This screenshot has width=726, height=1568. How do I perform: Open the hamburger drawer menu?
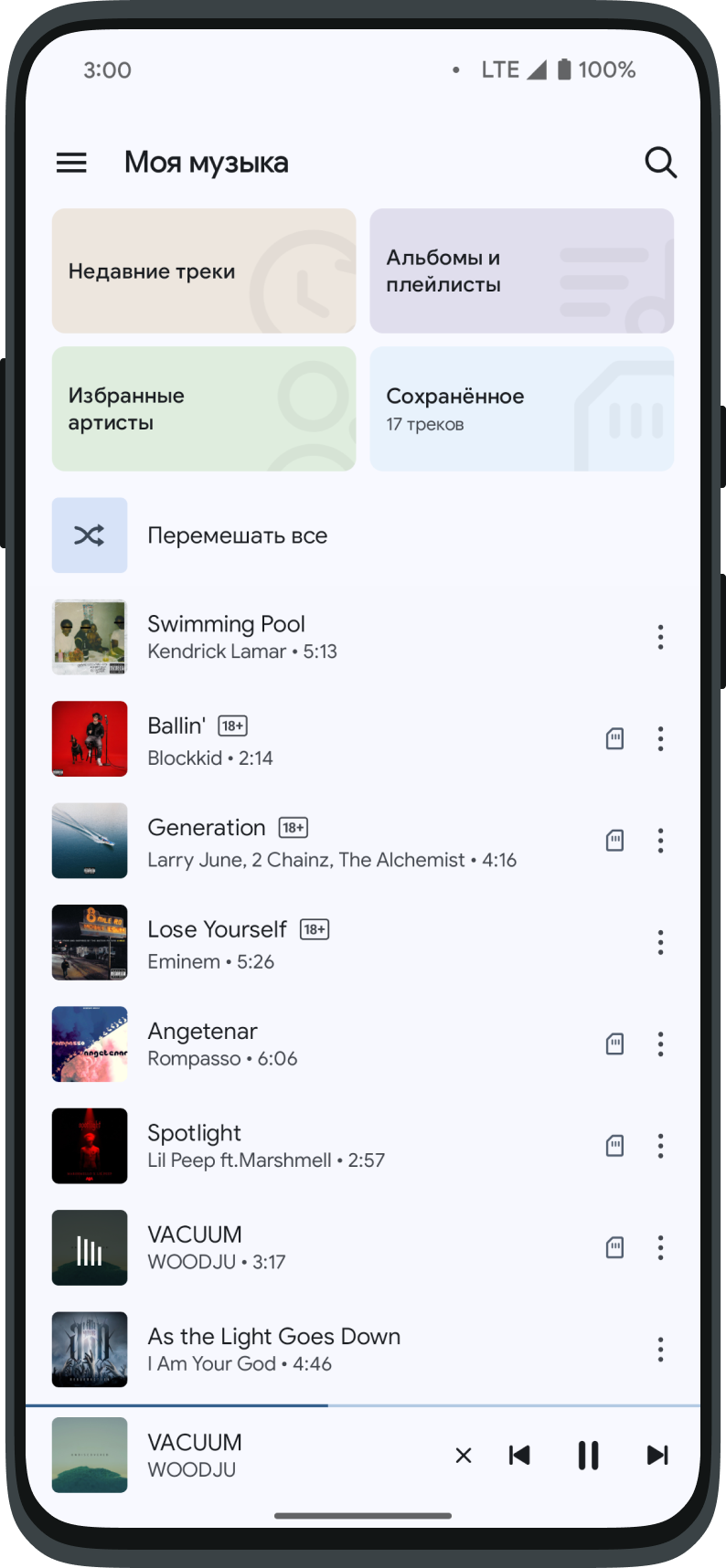71,163
